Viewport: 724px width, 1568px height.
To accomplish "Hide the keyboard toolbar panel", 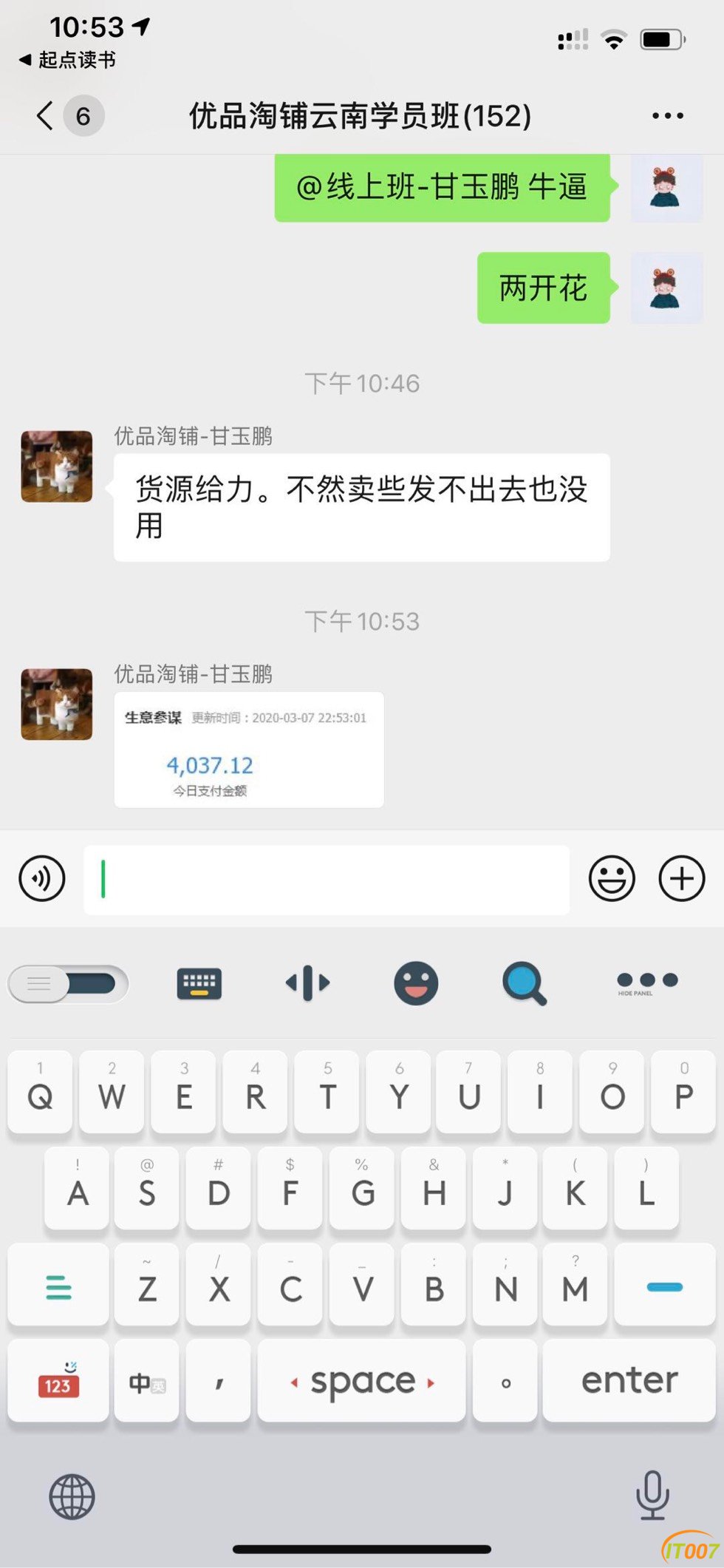I will [647, 983].
